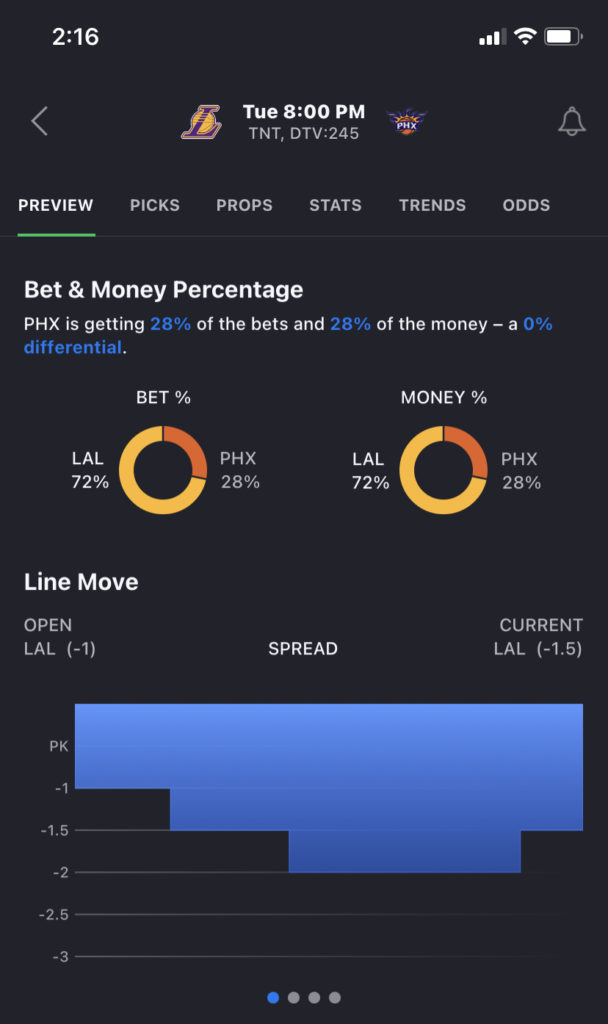Tap the blue 0% differential text
This screenshot has width=608, height=1024.
coord(288,336)
